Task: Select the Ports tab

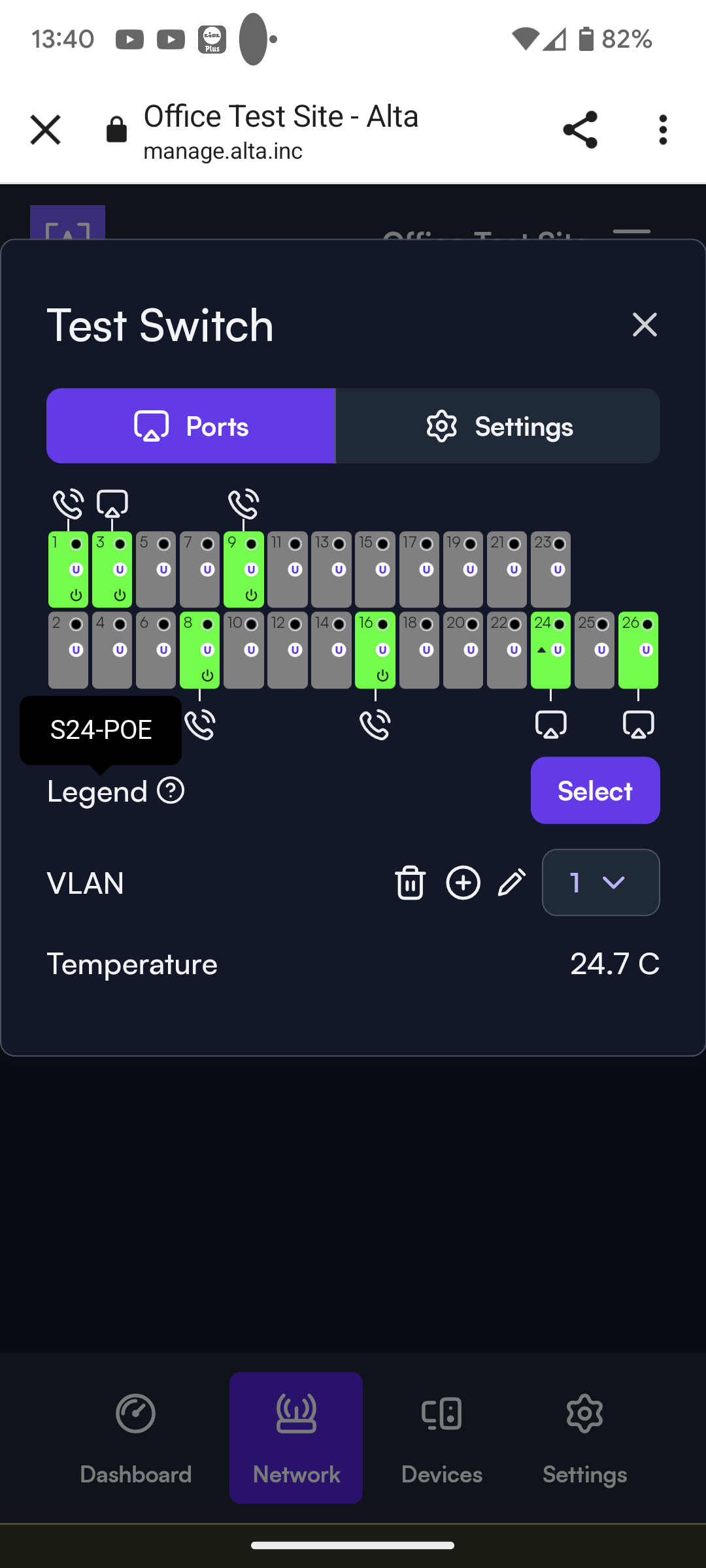Action: tap(191, 426)
